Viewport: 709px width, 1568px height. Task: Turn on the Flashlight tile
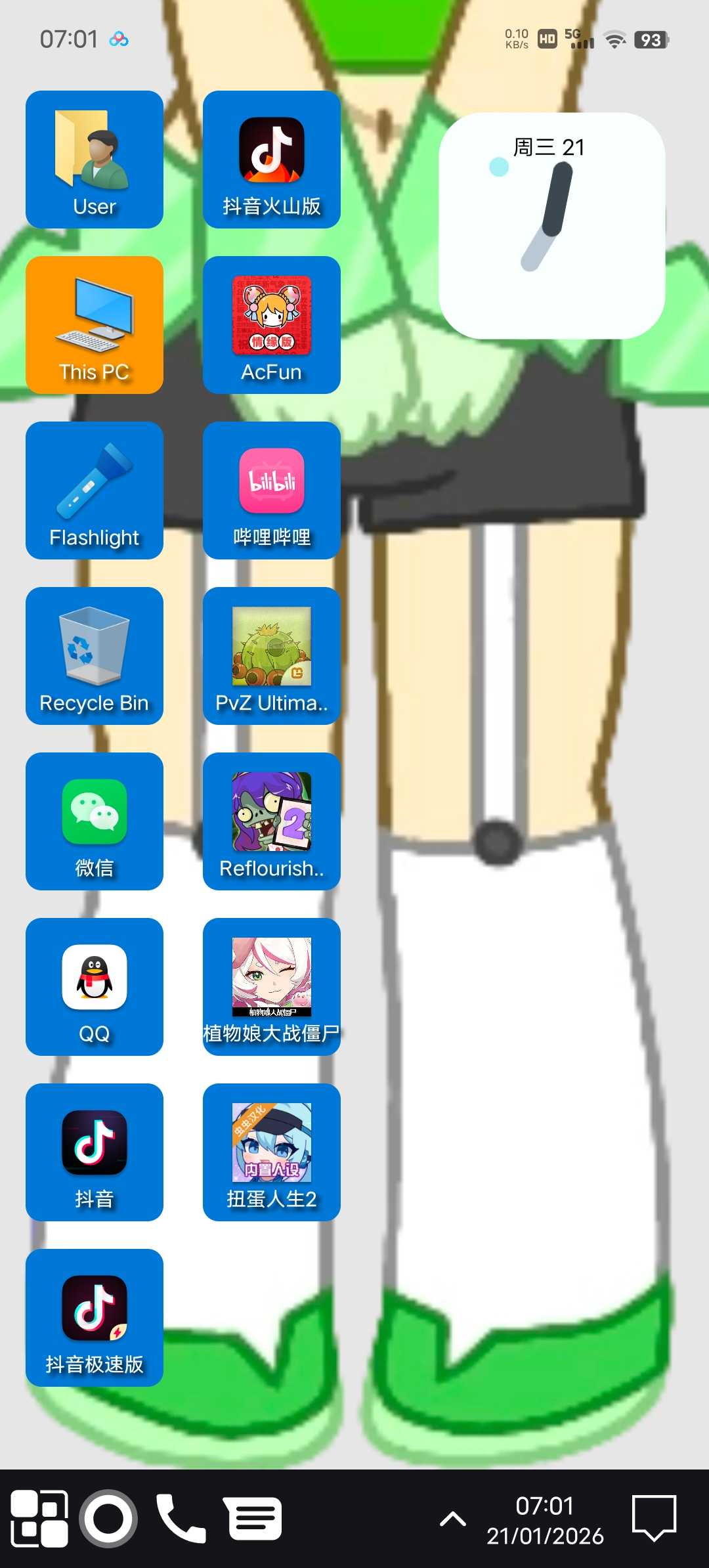[95, 490]
